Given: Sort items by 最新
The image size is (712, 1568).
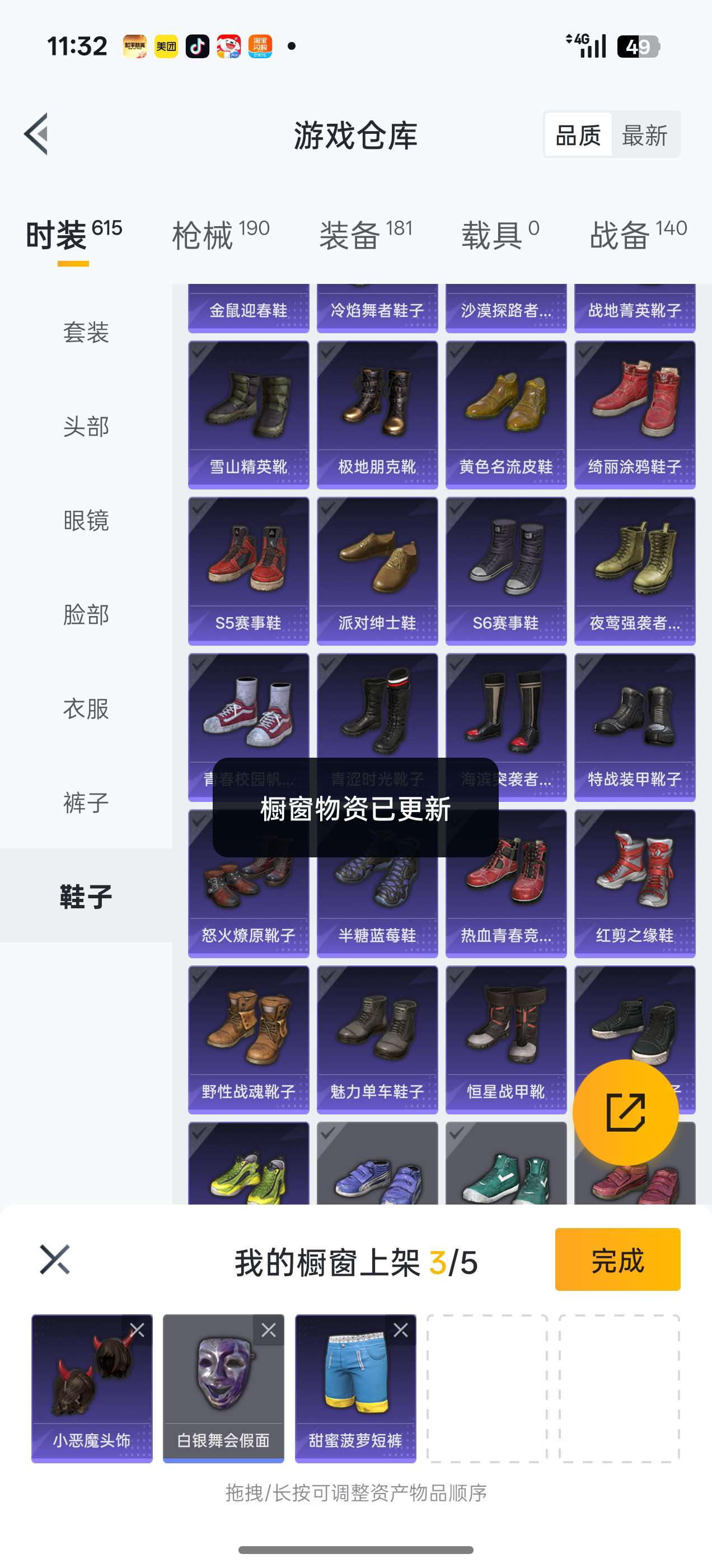Looking at the screenshot, I should (x=644, y=135).
